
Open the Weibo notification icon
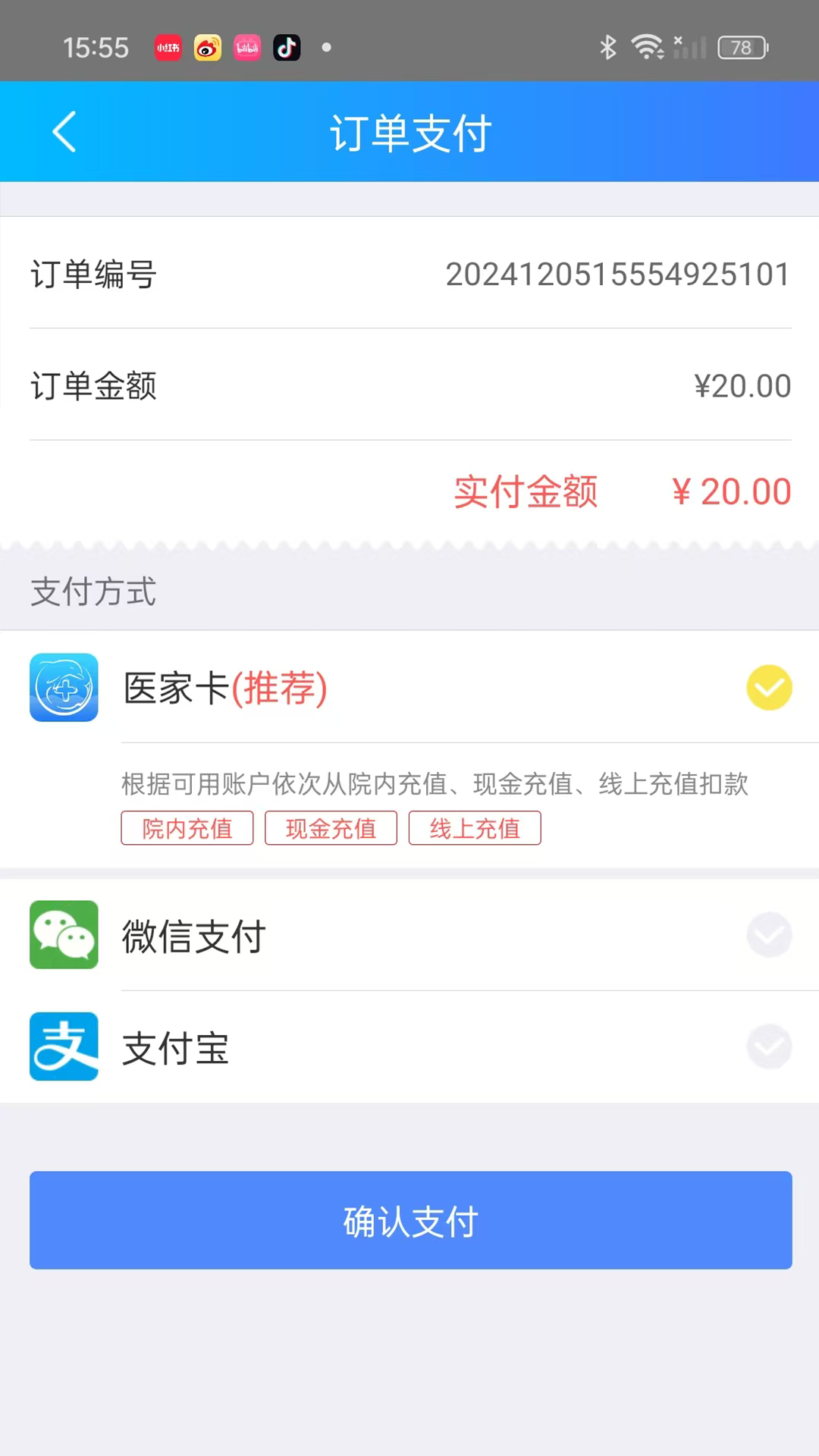208,48
